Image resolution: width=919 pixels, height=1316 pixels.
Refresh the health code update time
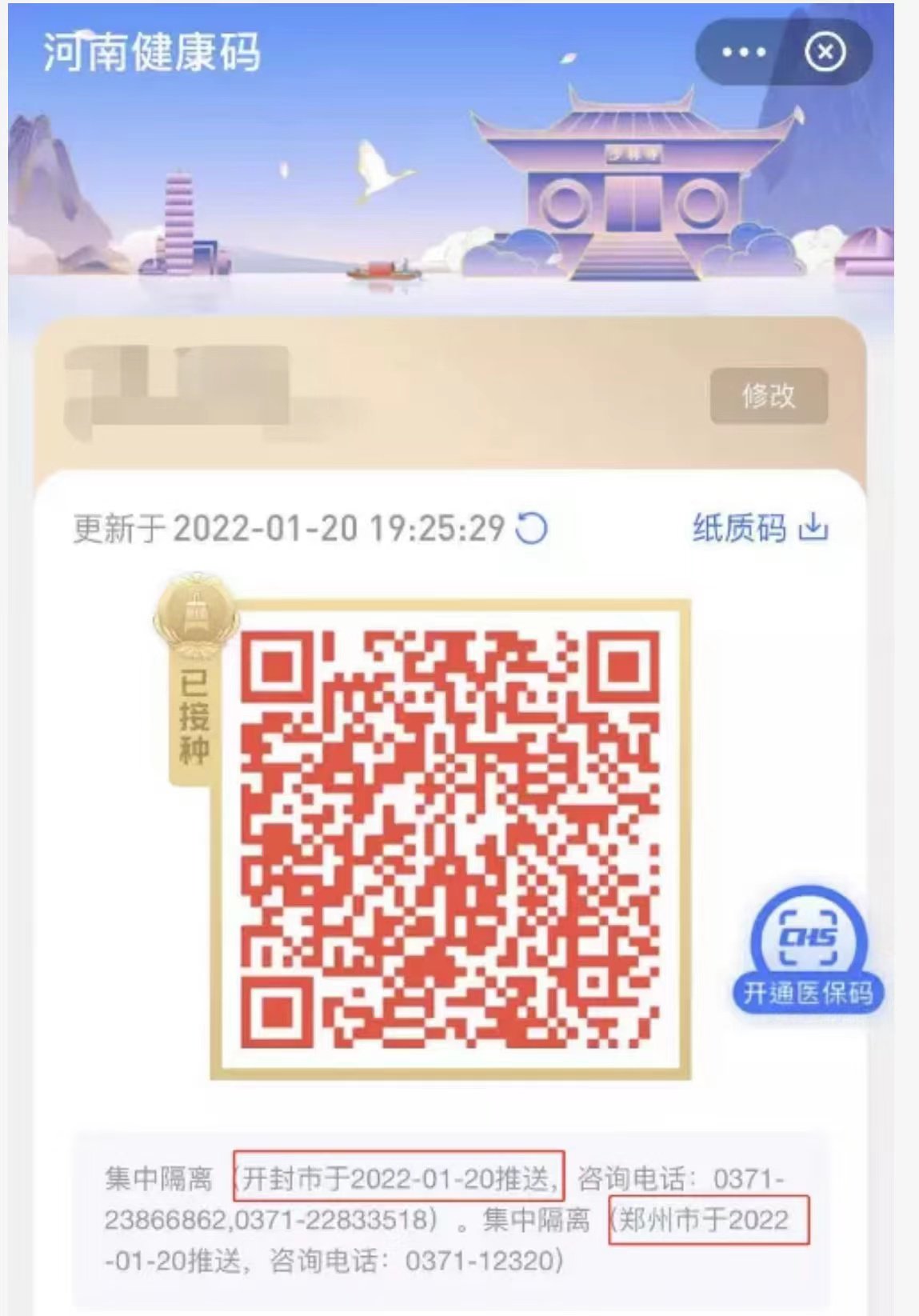coord(532,528)
